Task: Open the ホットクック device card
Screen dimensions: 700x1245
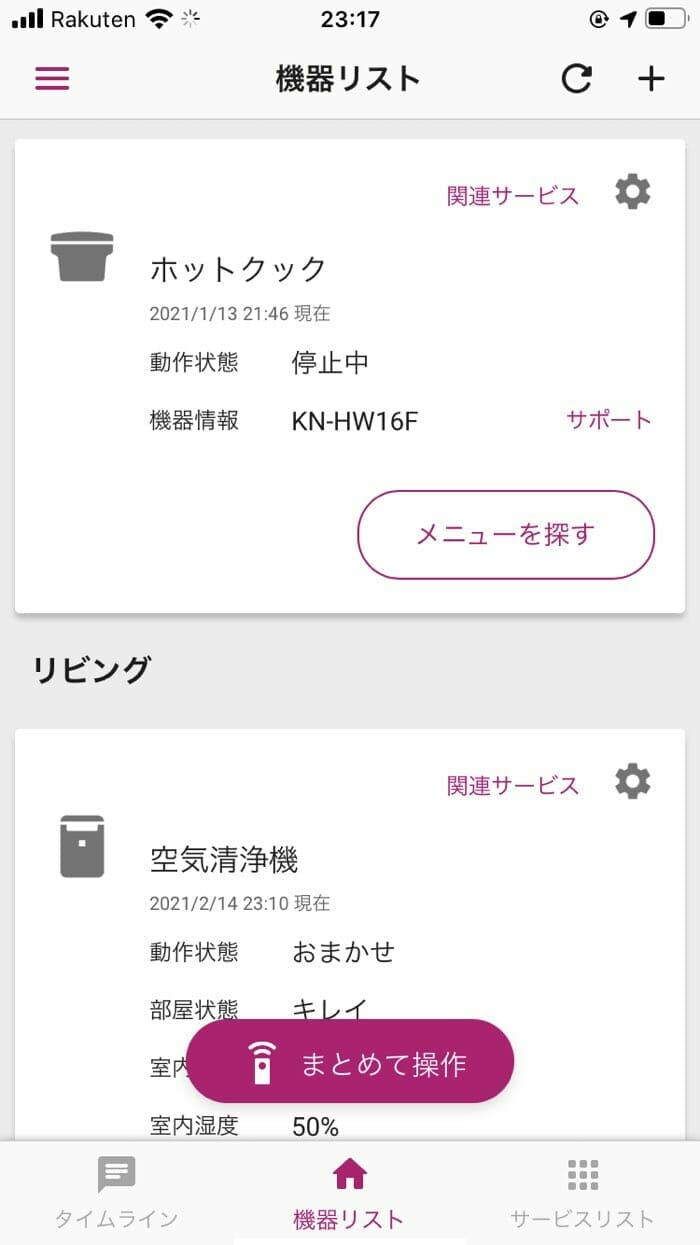Action: coord(350,376)
